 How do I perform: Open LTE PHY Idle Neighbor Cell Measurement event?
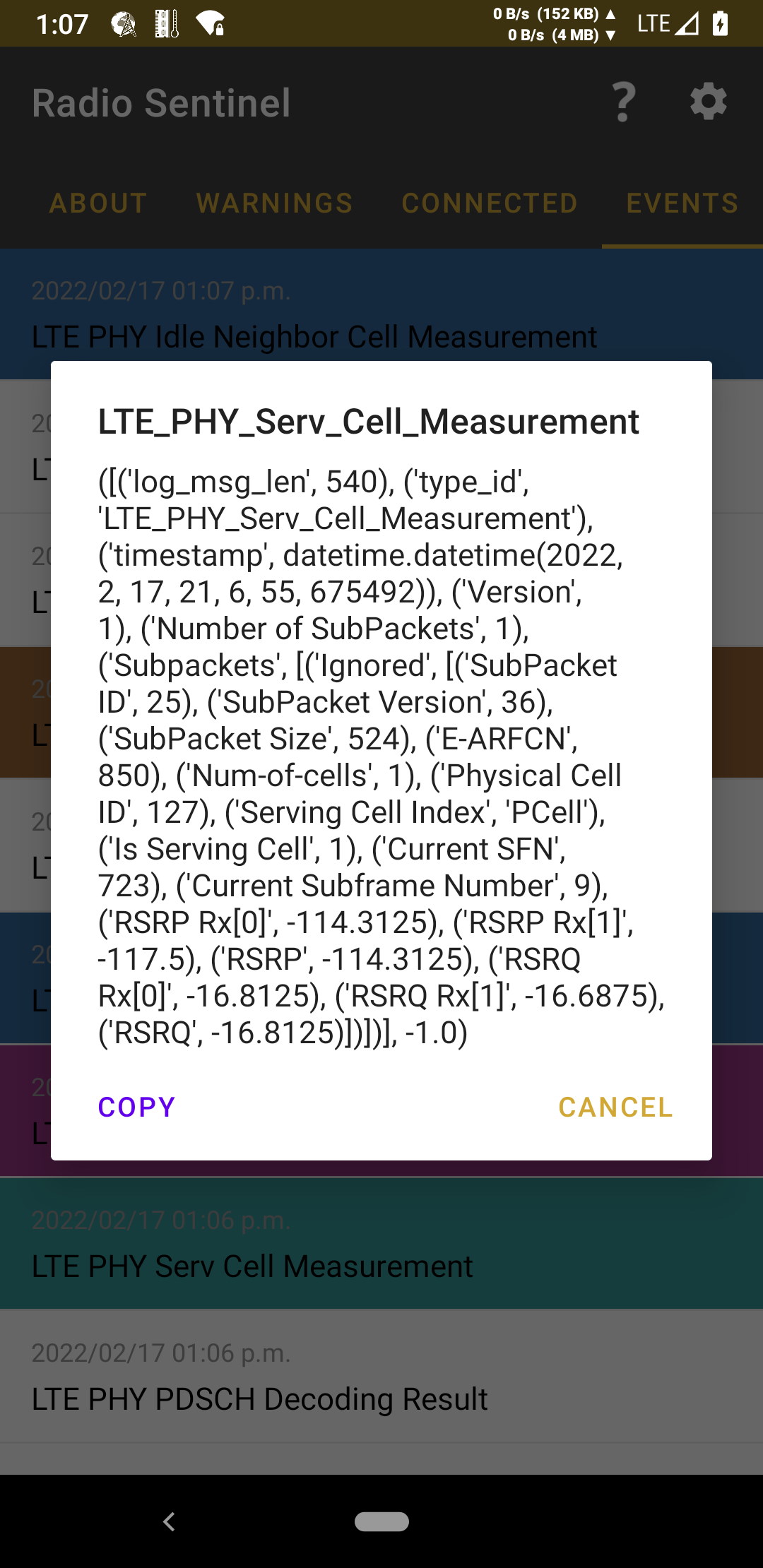pos(381,314)
